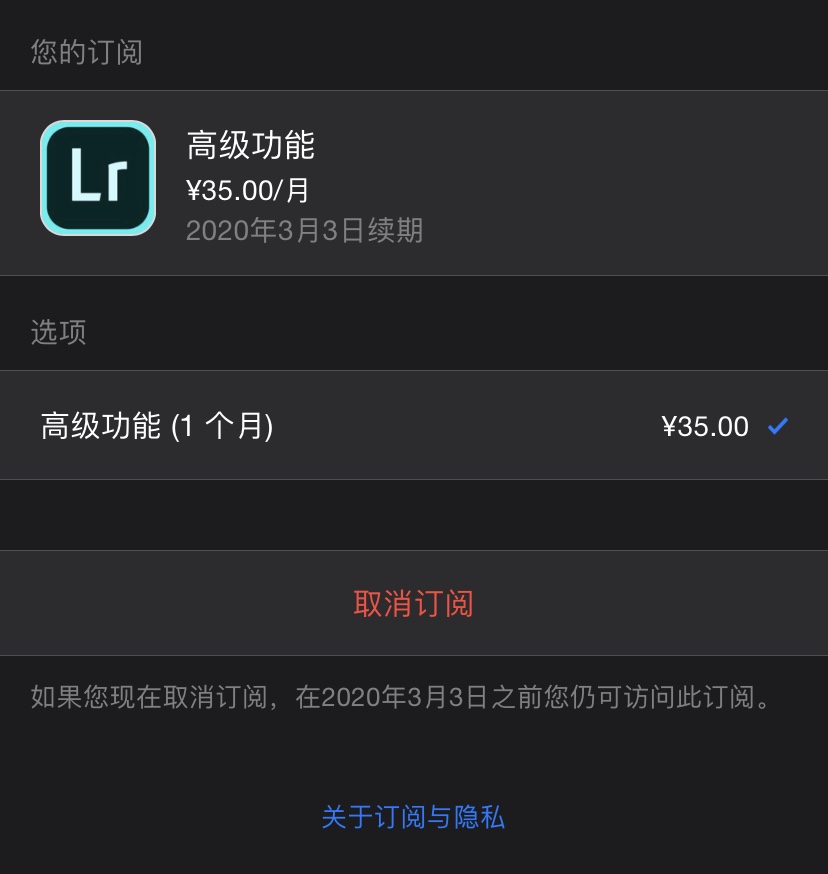Cancel the Lightroom subscription
This screenshot has width=828, height=874.
click(x=413, y=603)
